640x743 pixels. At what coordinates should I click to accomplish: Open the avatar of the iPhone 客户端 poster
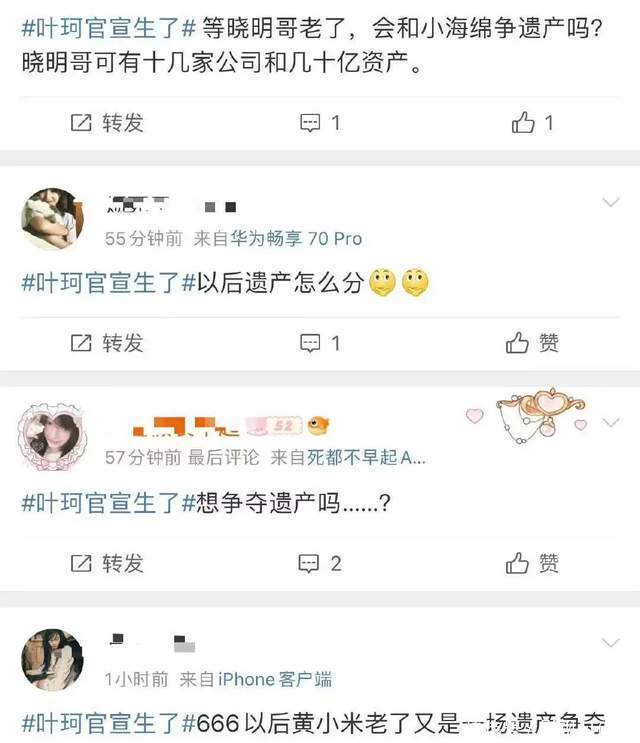pyautogui.click(x=52, y=659)
